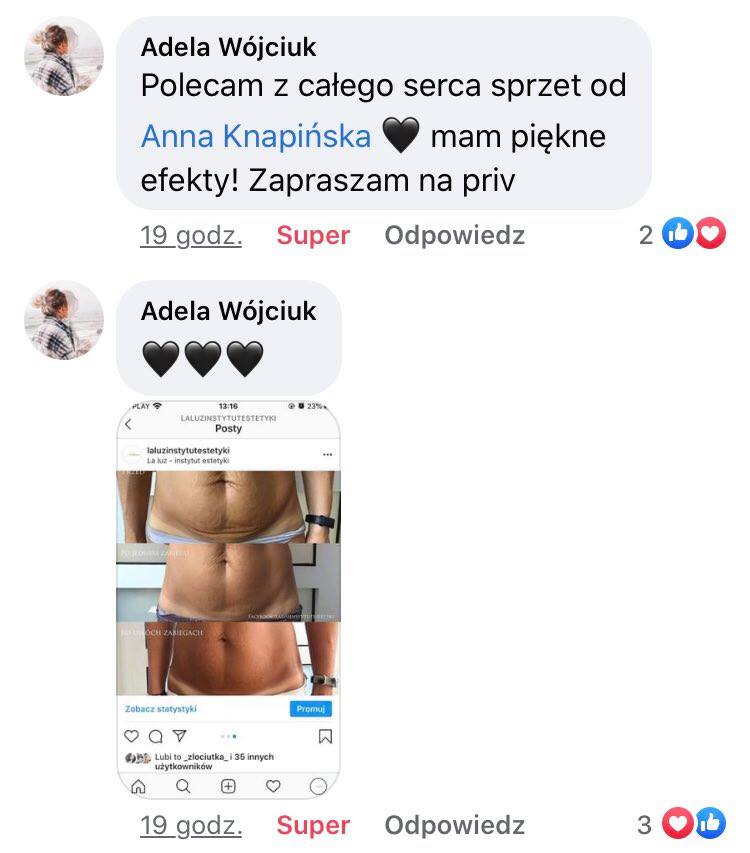Open tagged profile Anna Knapińska

pyautogui.click(x=256, y=136)
